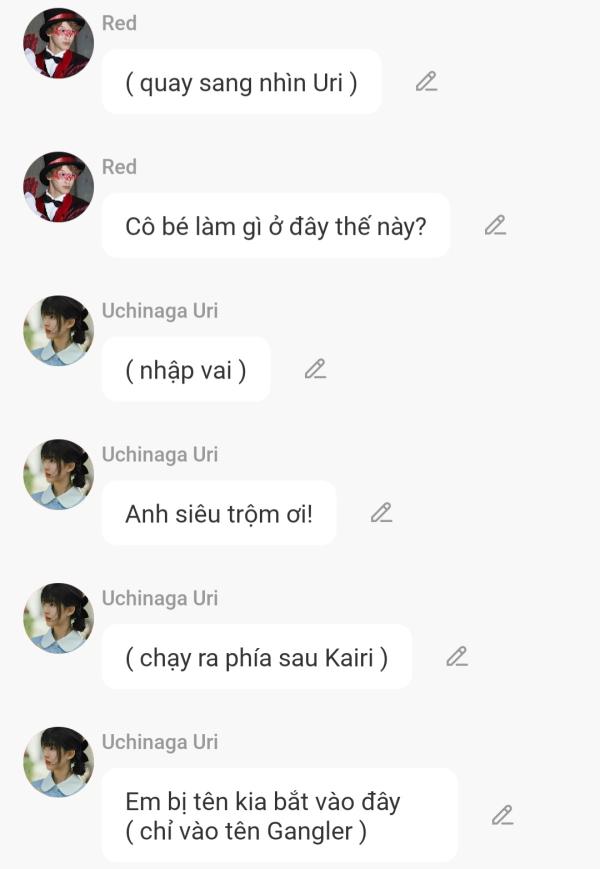Edit the message "( nhập vai )"
Viewport: 600px width, 869px height.
(x=316, y=370)
